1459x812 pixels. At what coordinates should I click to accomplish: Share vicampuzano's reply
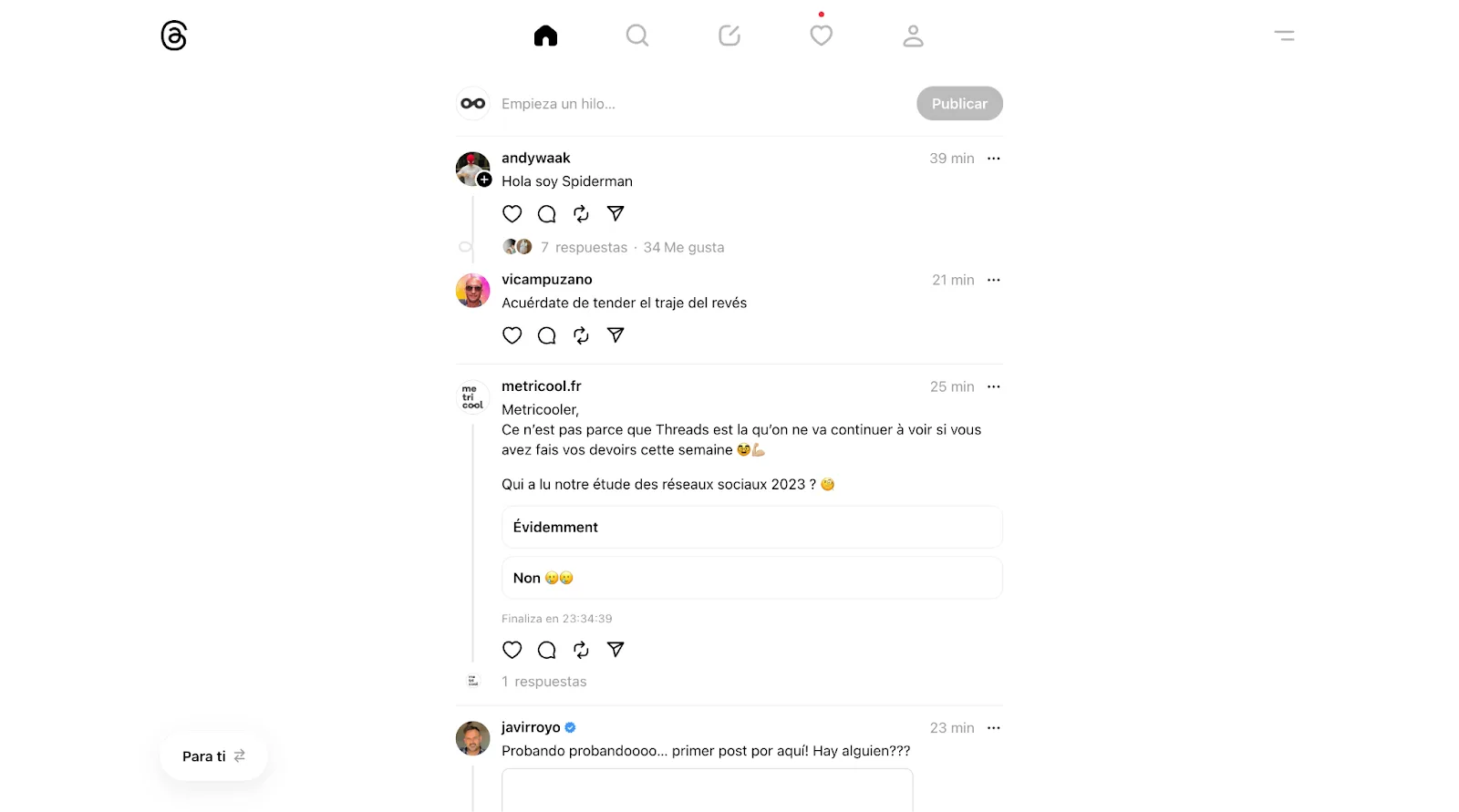616,335
